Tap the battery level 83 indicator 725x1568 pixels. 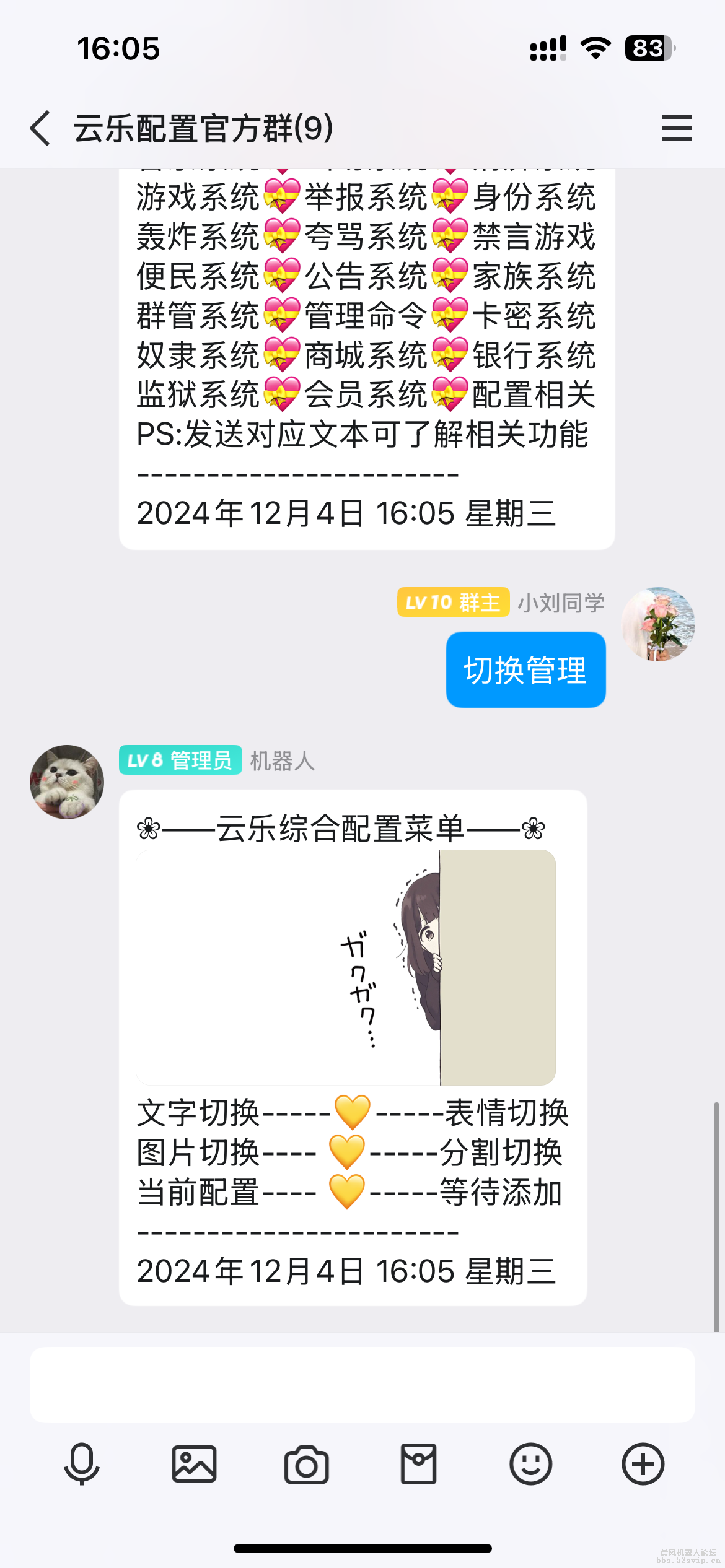pyautogui.click(x=648, y=47)
